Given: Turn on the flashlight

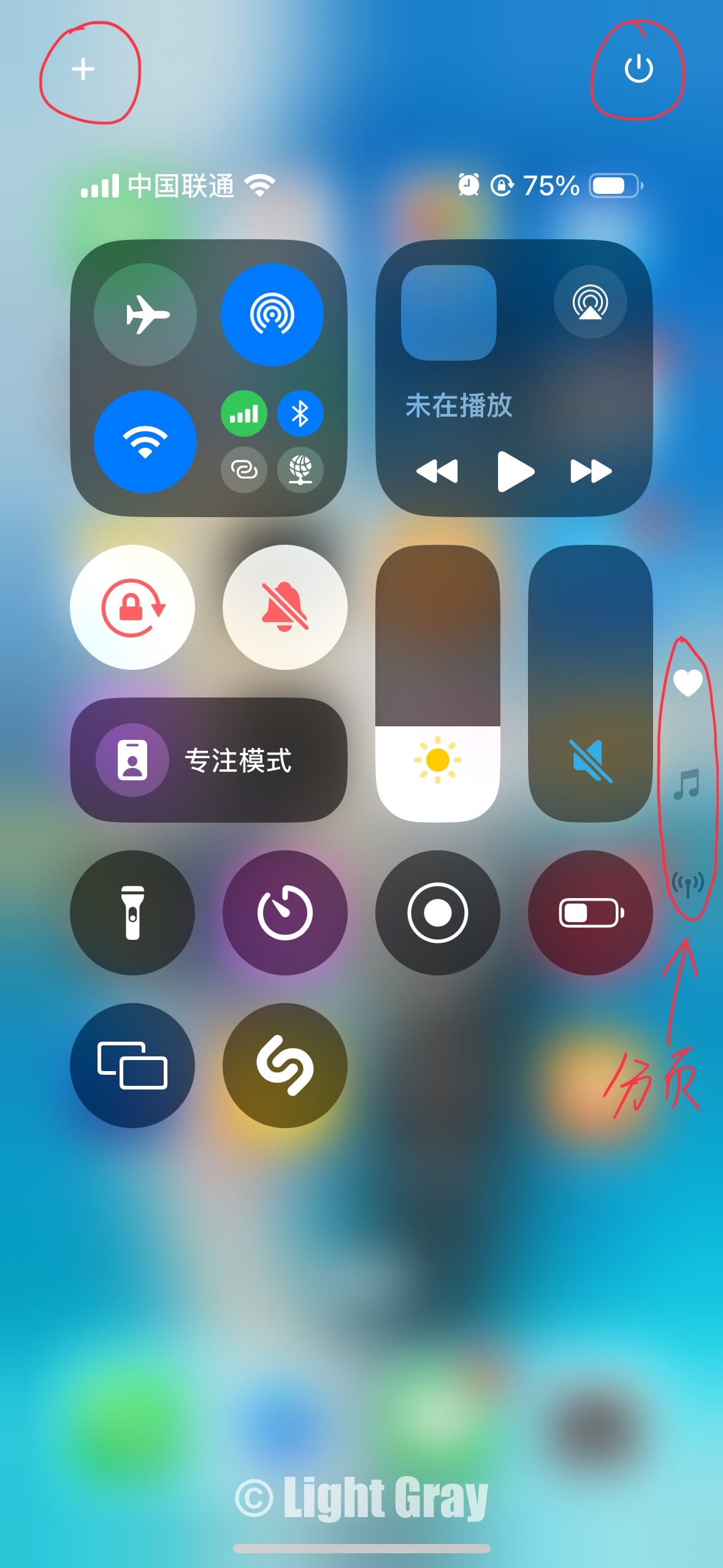Looking at the screenshot, I should point(132,912).
